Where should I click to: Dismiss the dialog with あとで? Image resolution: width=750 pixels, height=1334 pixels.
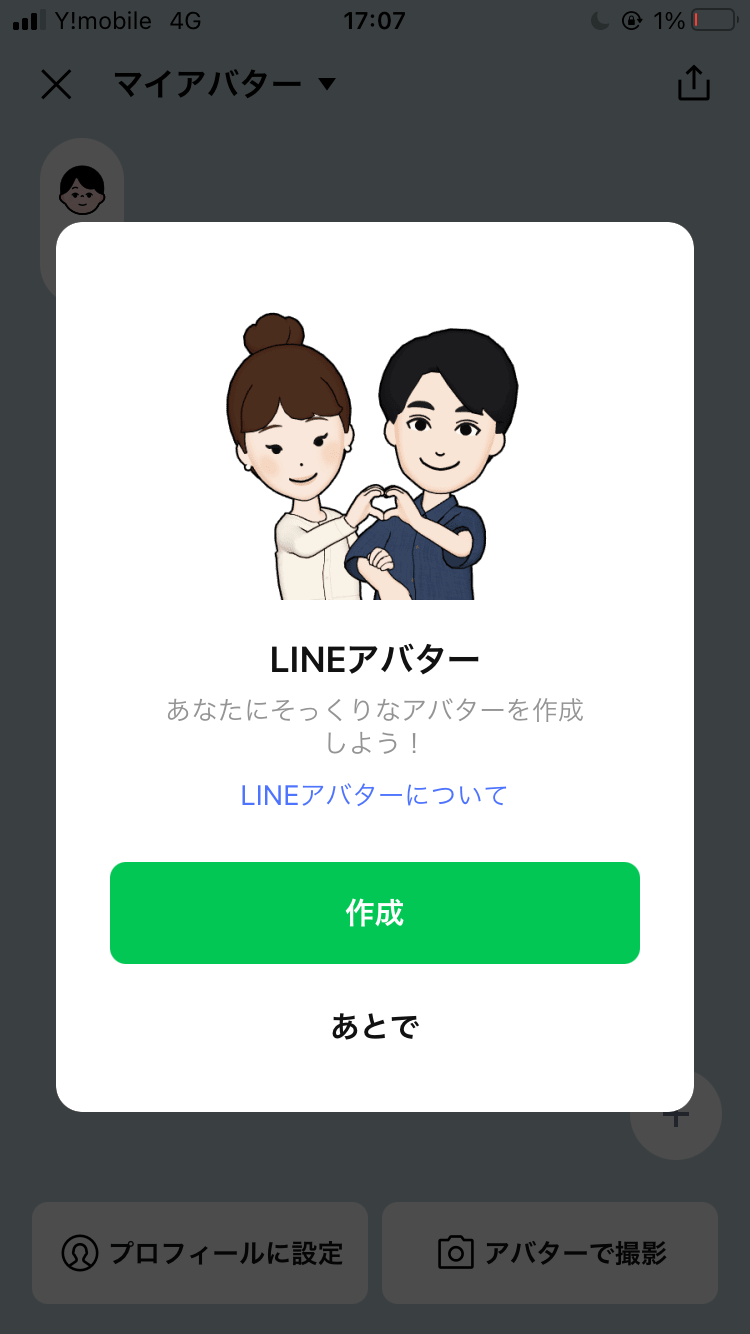[x=374, y=1026]
